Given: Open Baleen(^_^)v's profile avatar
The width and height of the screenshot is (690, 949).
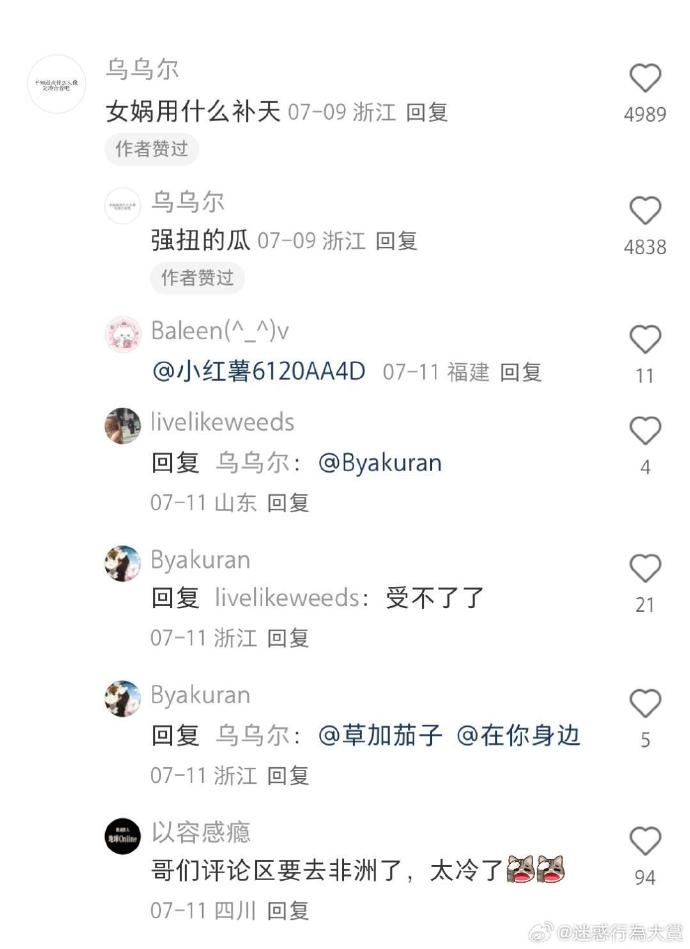Looking at the screenshot, I should [122, 334].
